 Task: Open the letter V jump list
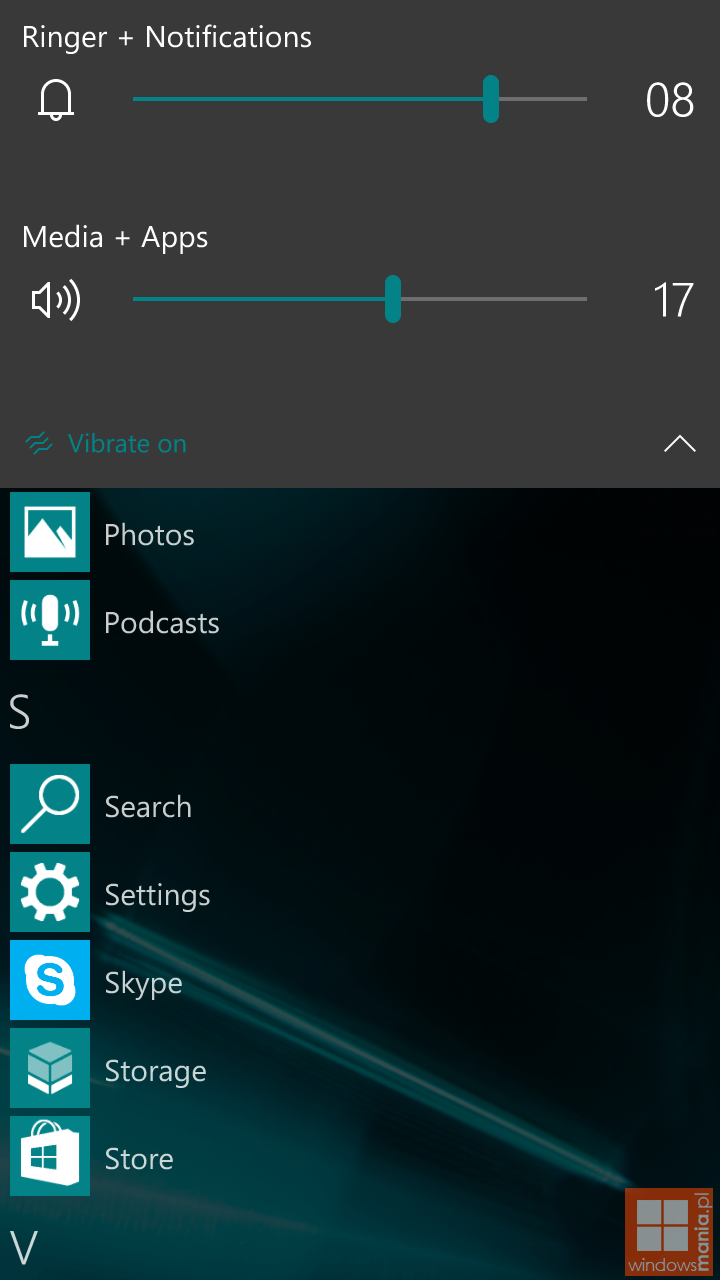coord(24,1248)
